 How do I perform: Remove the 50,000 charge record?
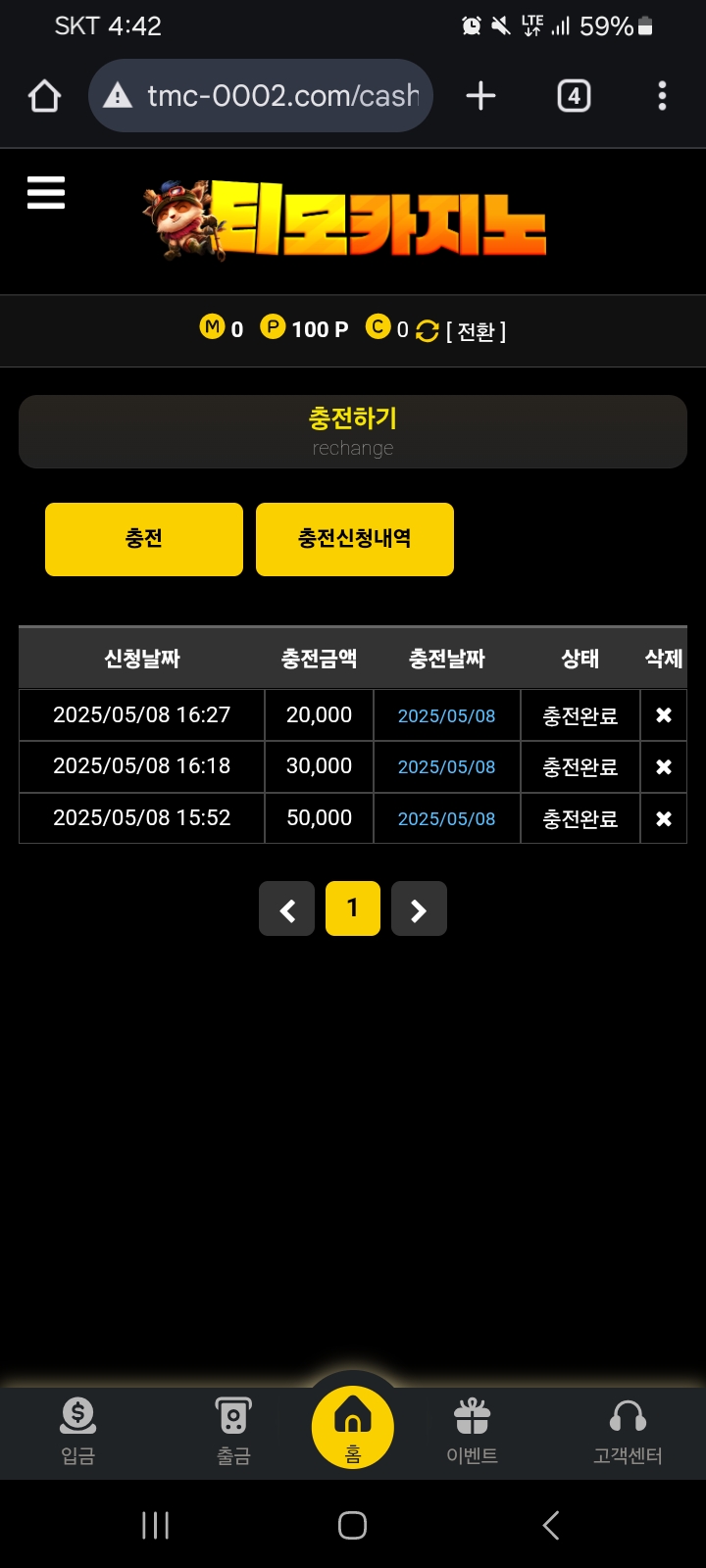point(664,818)
